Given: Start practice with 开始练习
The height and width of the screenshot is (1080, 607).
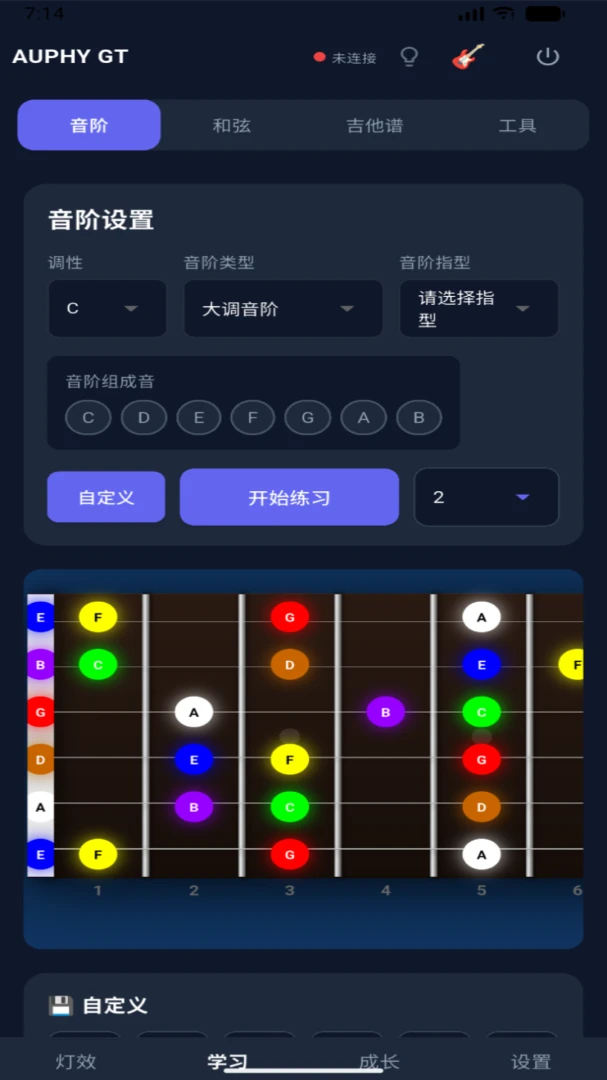Looking at the screenshot, I should (289, 497).
